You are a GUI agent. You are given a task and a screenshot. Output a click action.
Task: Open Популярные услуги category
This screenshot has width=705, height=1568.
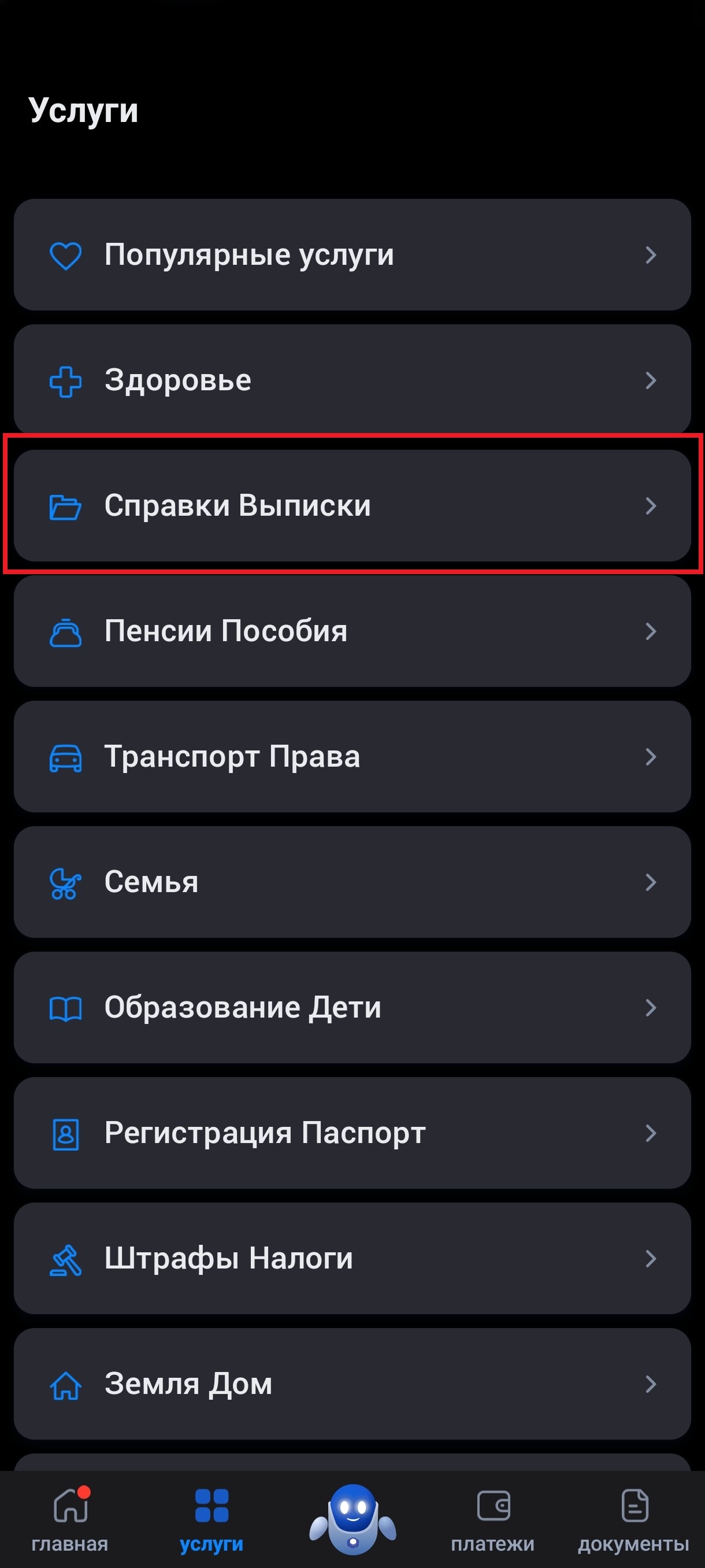pyautogui.click(x=352, y=254)
